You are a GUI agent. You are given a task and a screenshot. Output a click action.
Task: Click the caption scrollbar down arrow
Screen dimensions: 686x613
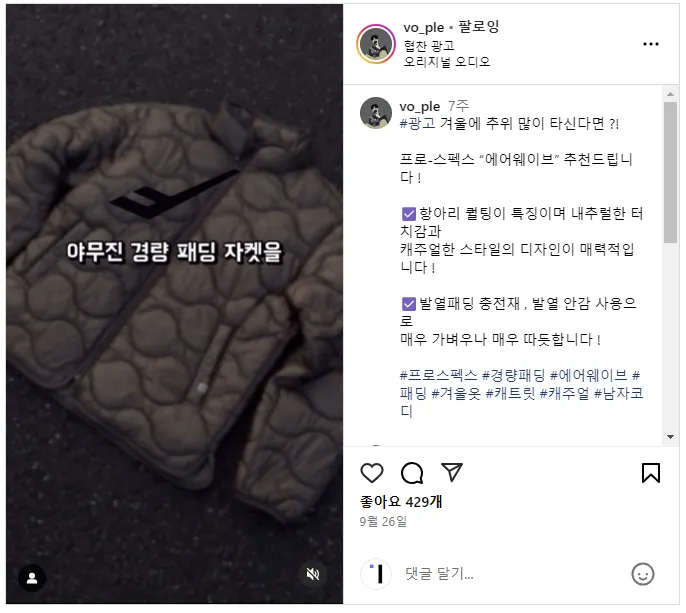(x=670, y=437)
